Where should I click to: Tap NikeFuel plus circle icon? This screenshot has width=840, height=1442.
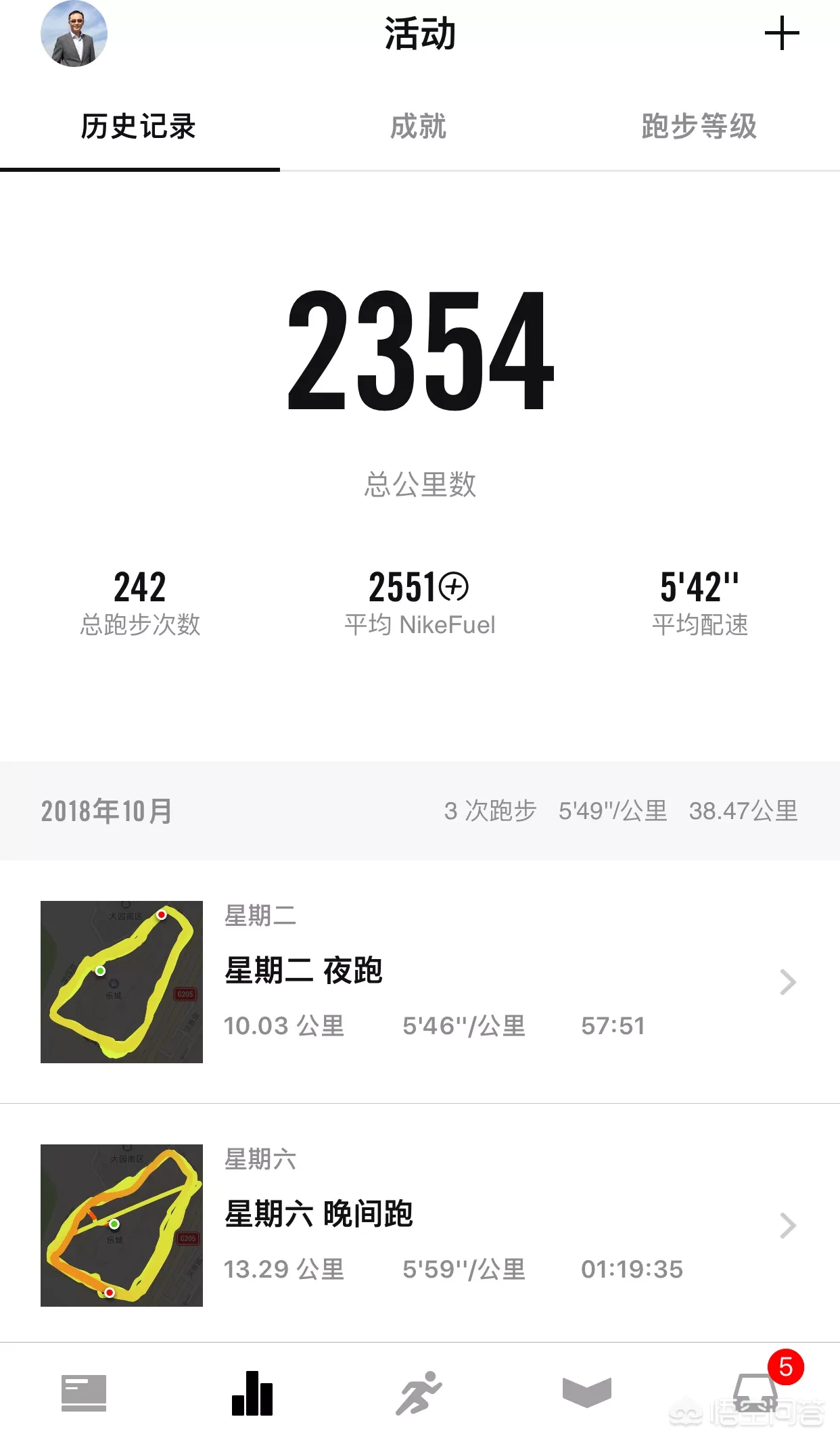click(454, 586)
